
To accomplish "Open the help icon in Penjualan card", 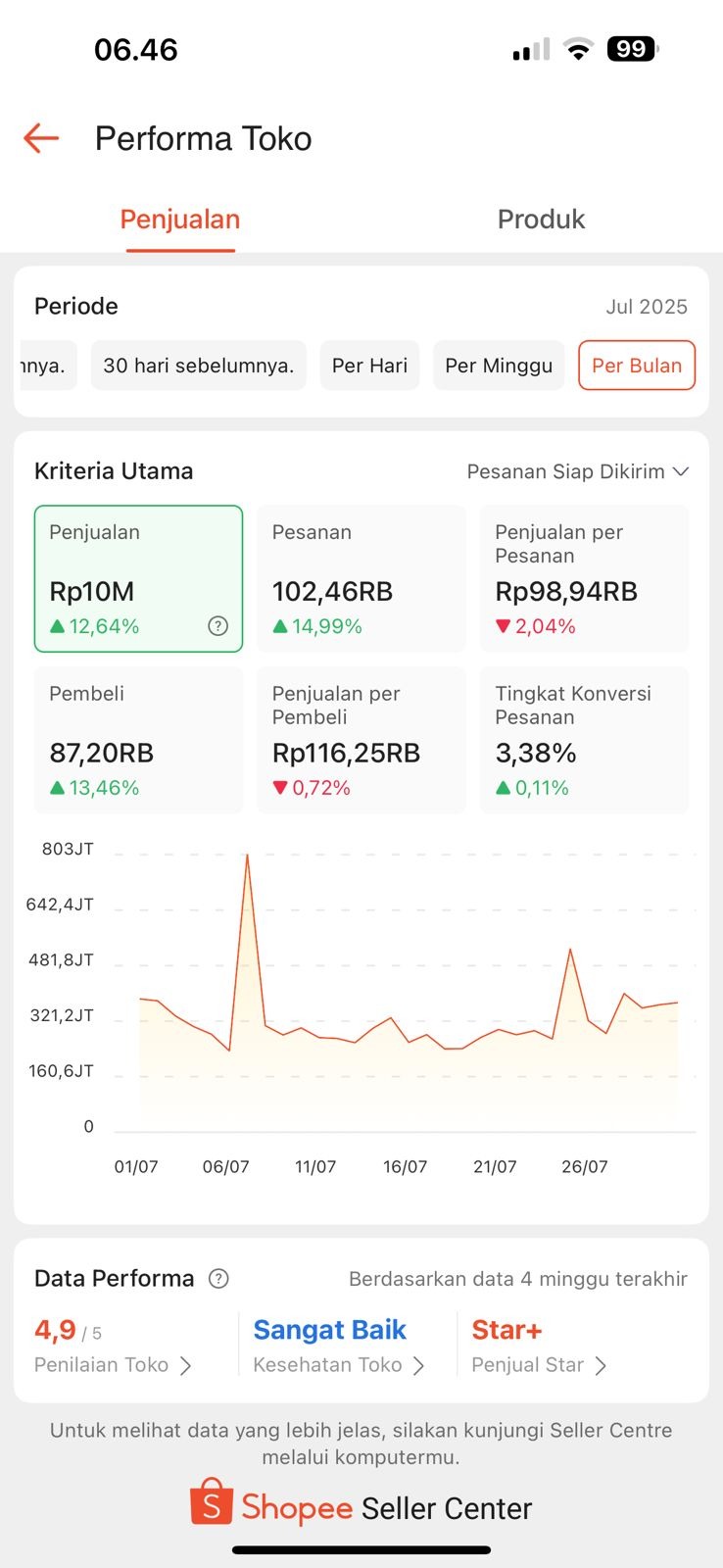I will (218, 626).
